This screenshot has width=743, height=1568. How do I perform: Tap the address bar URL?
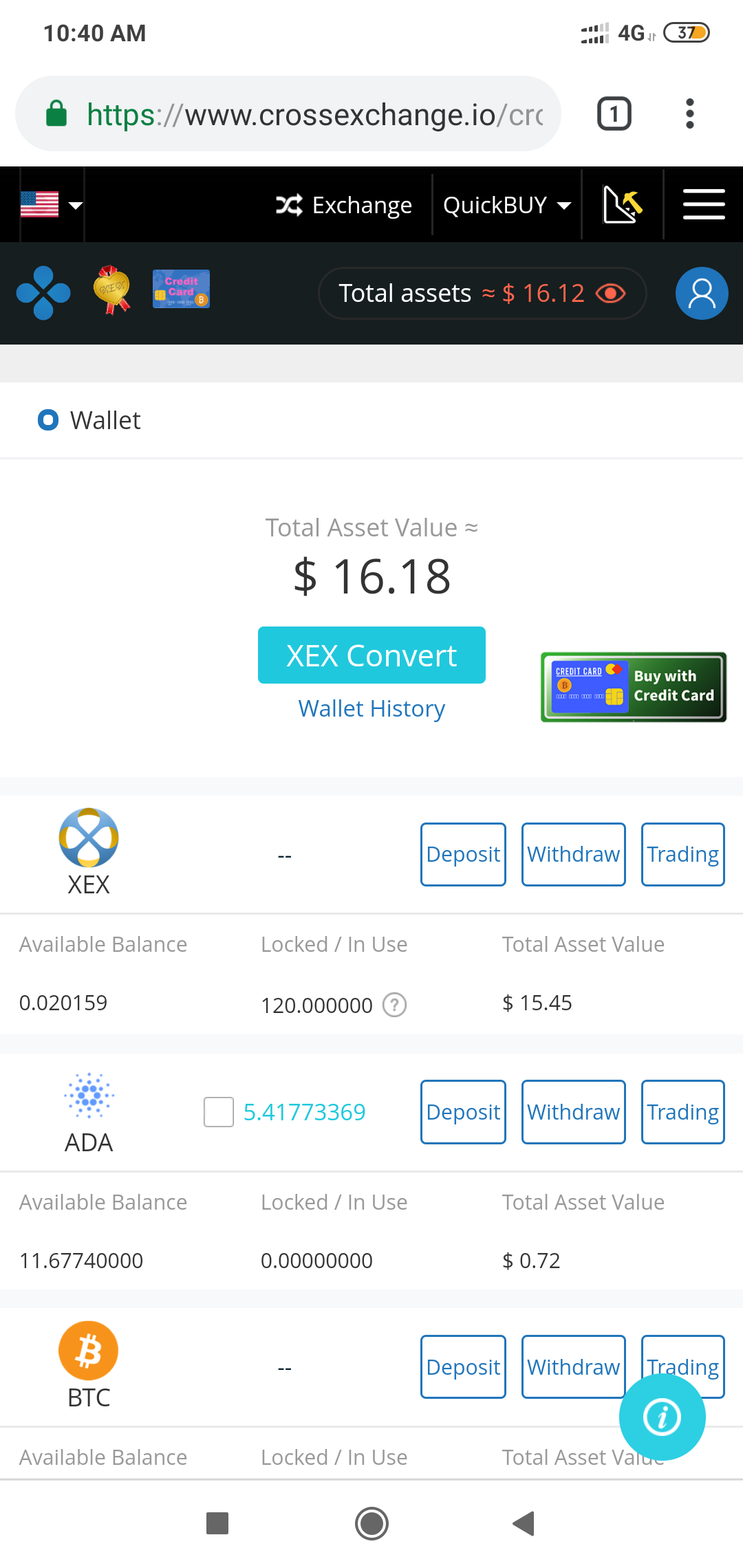point(314,114)
